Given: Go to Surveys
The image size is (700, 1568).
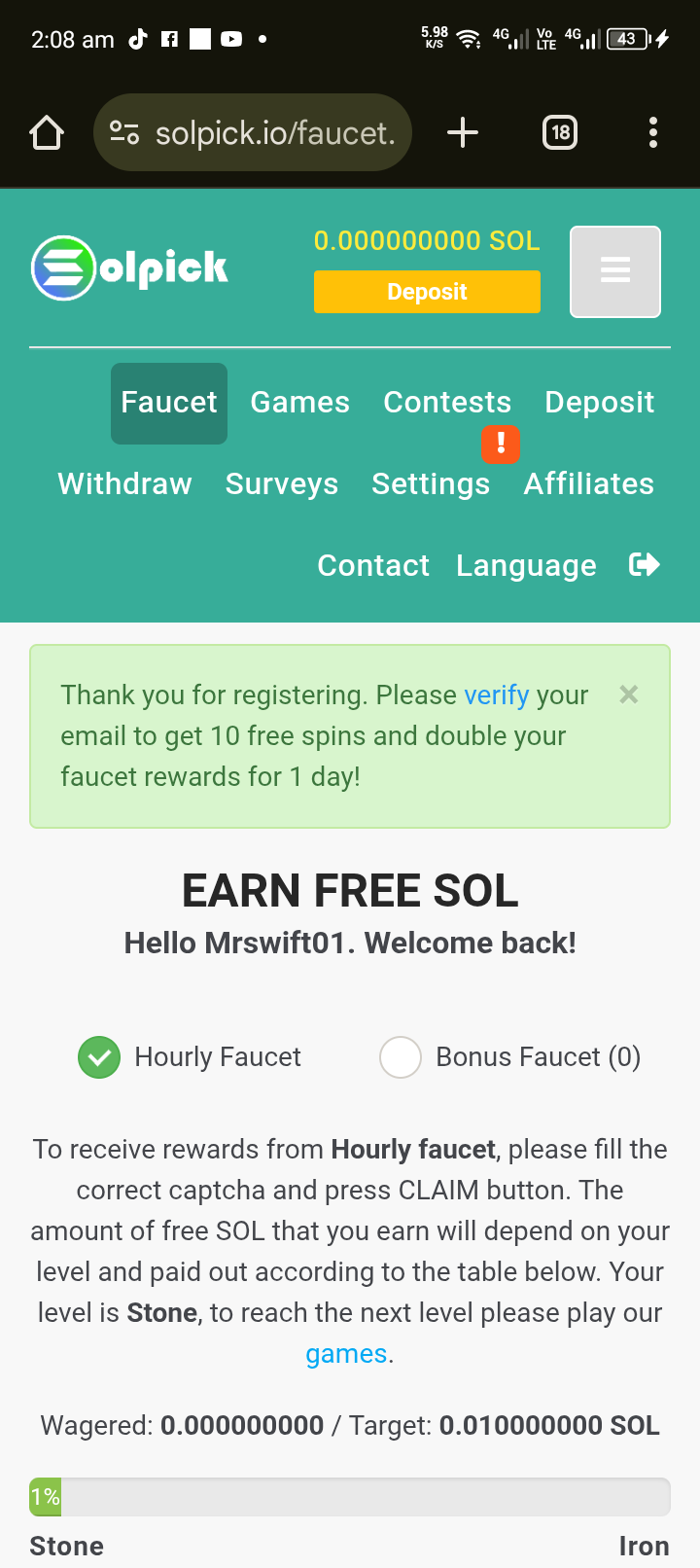Looking at the screenshot, I should (282, 484).
